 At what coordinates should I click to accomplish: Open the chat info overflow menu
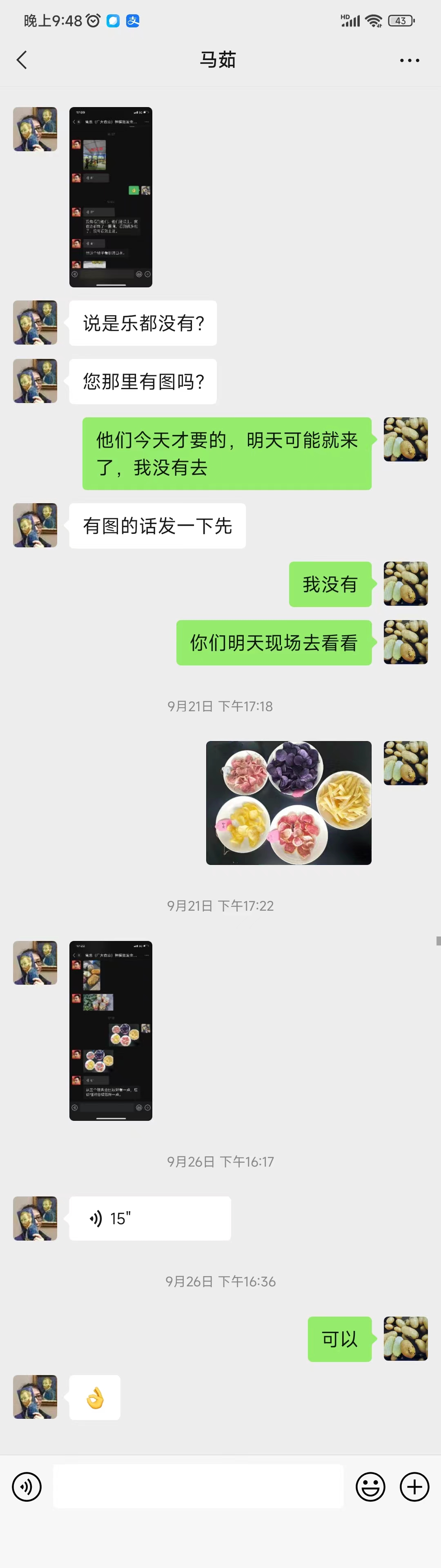tap(410, 60)
